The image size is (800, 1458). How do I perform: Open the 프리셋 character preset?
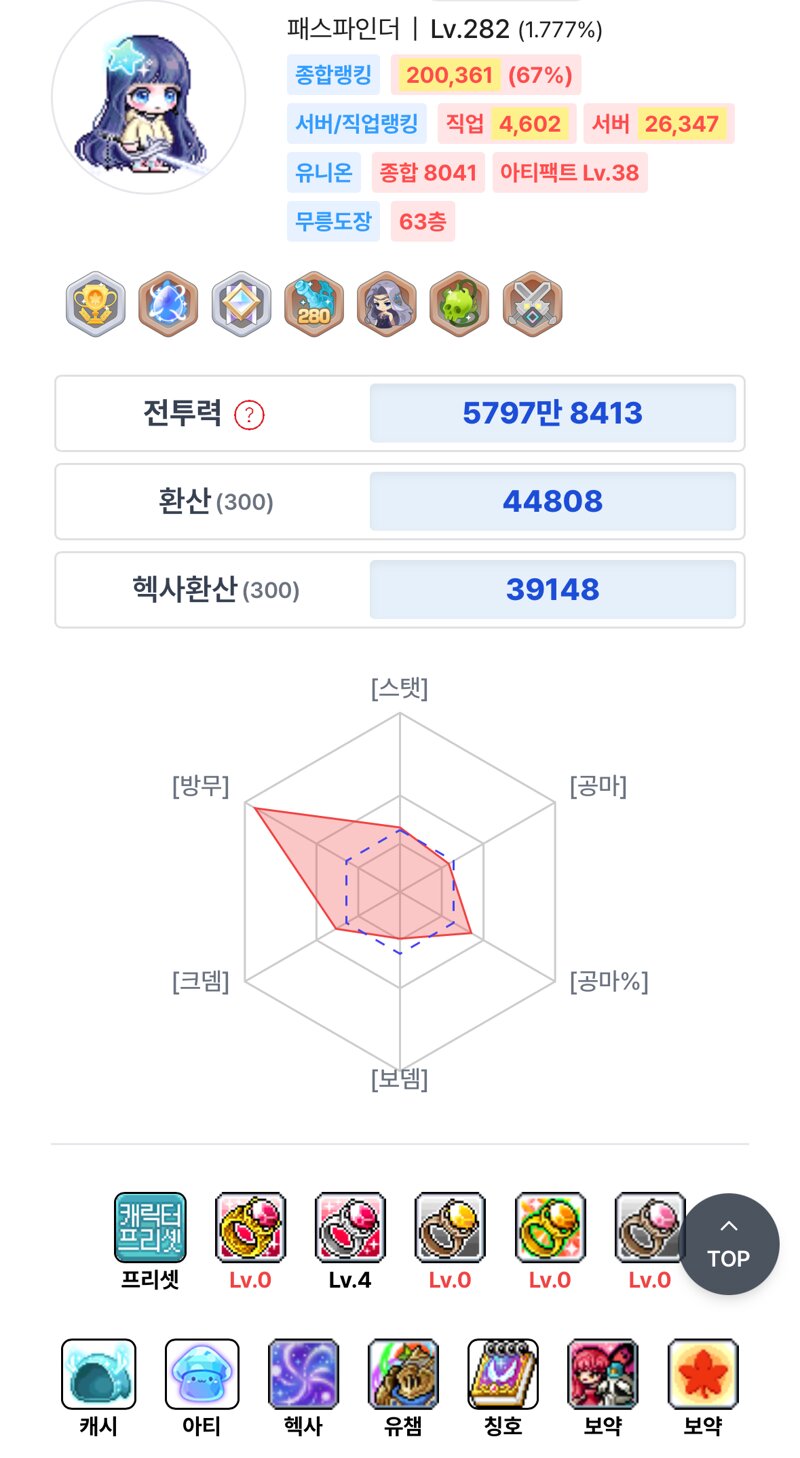150,1227
